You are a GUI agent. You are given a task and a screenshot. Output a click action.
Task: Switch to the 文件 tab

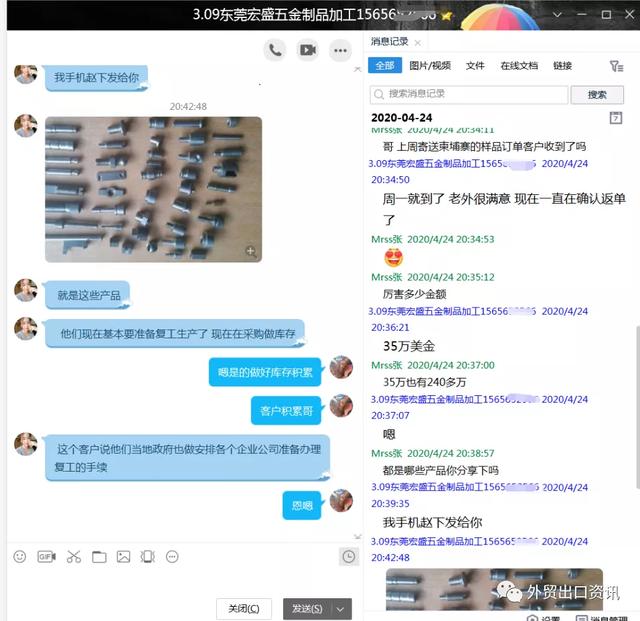pyautogui.click(x=475, y=65)
